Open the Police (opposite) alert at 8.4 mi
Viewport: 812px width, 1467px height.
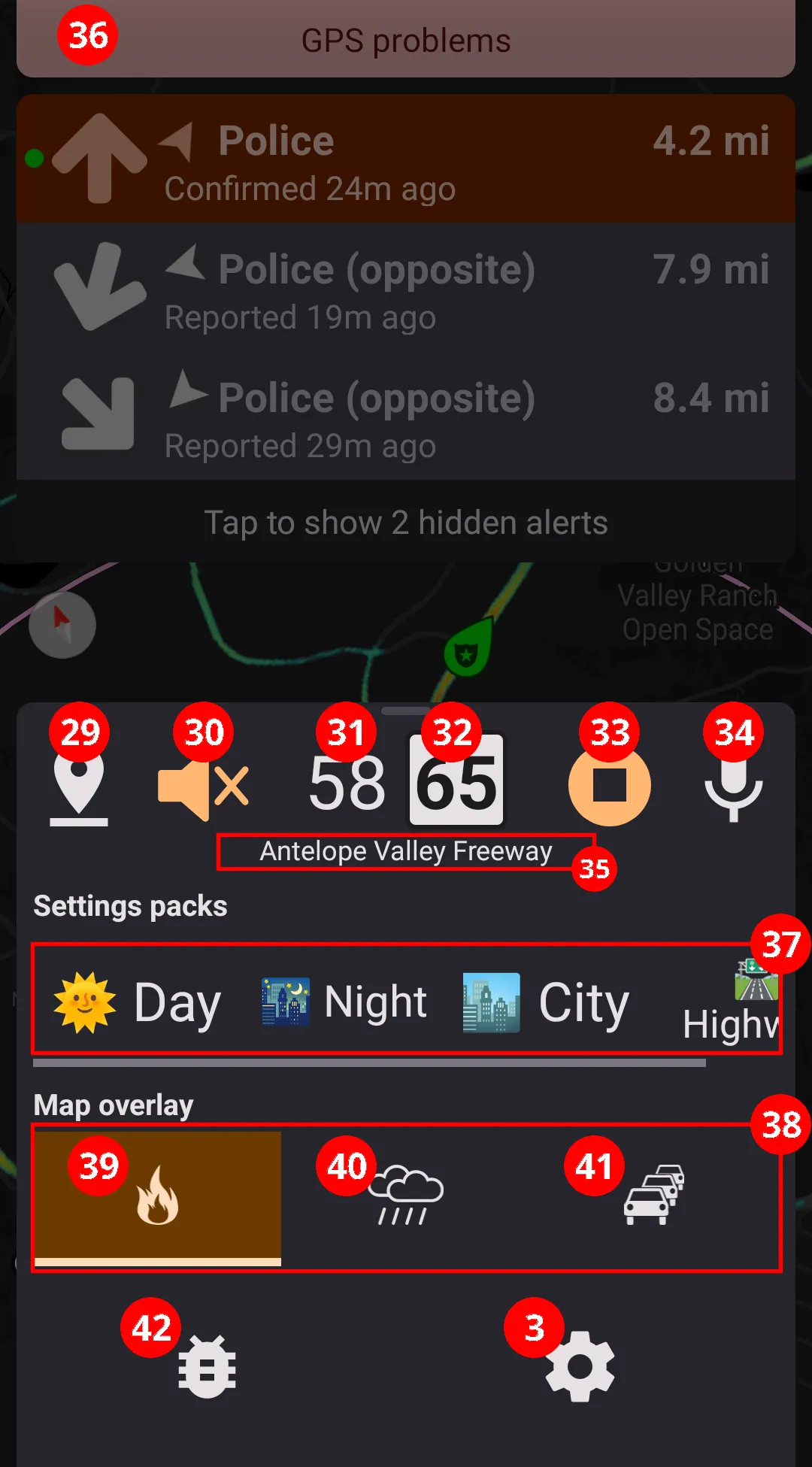click(406, 416)
